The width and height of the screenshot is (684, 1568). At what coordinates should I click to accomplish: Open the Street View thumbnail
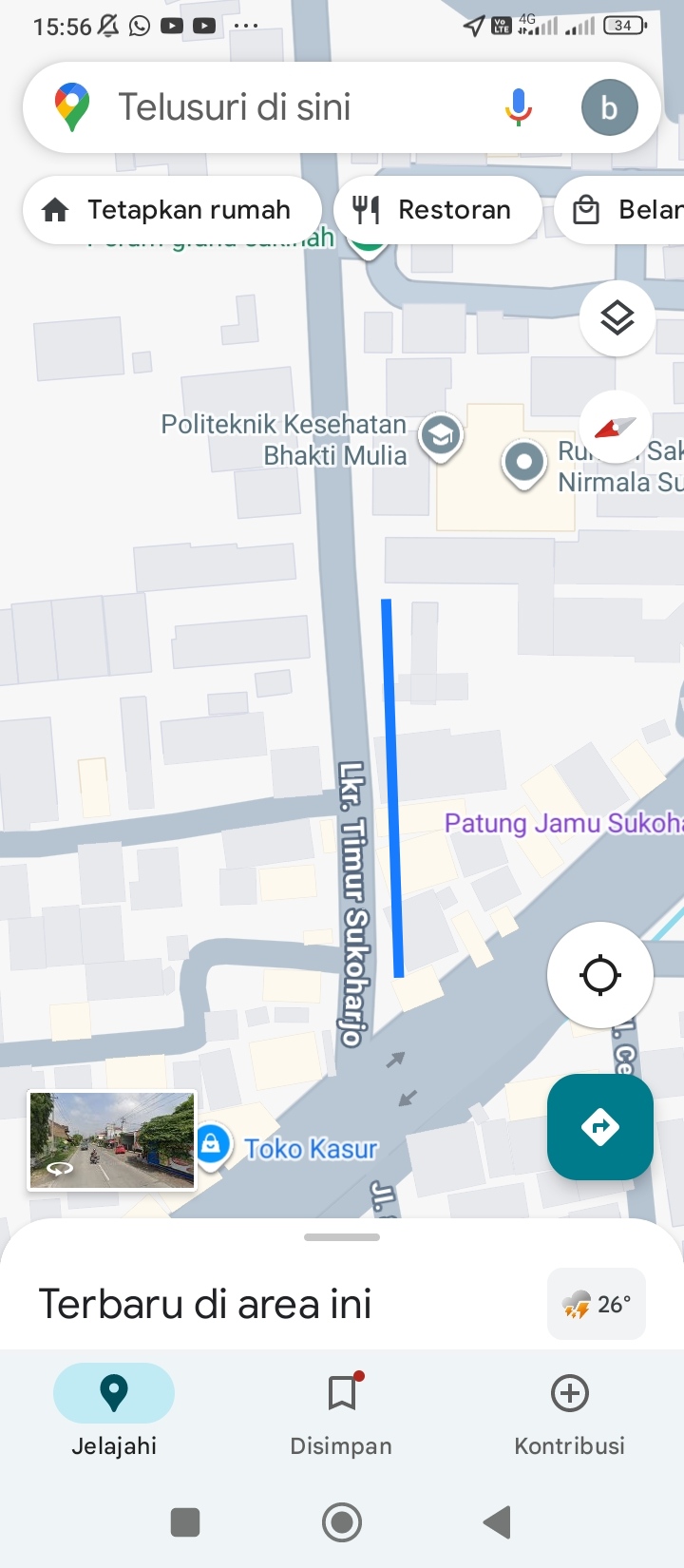point(112,1140)
